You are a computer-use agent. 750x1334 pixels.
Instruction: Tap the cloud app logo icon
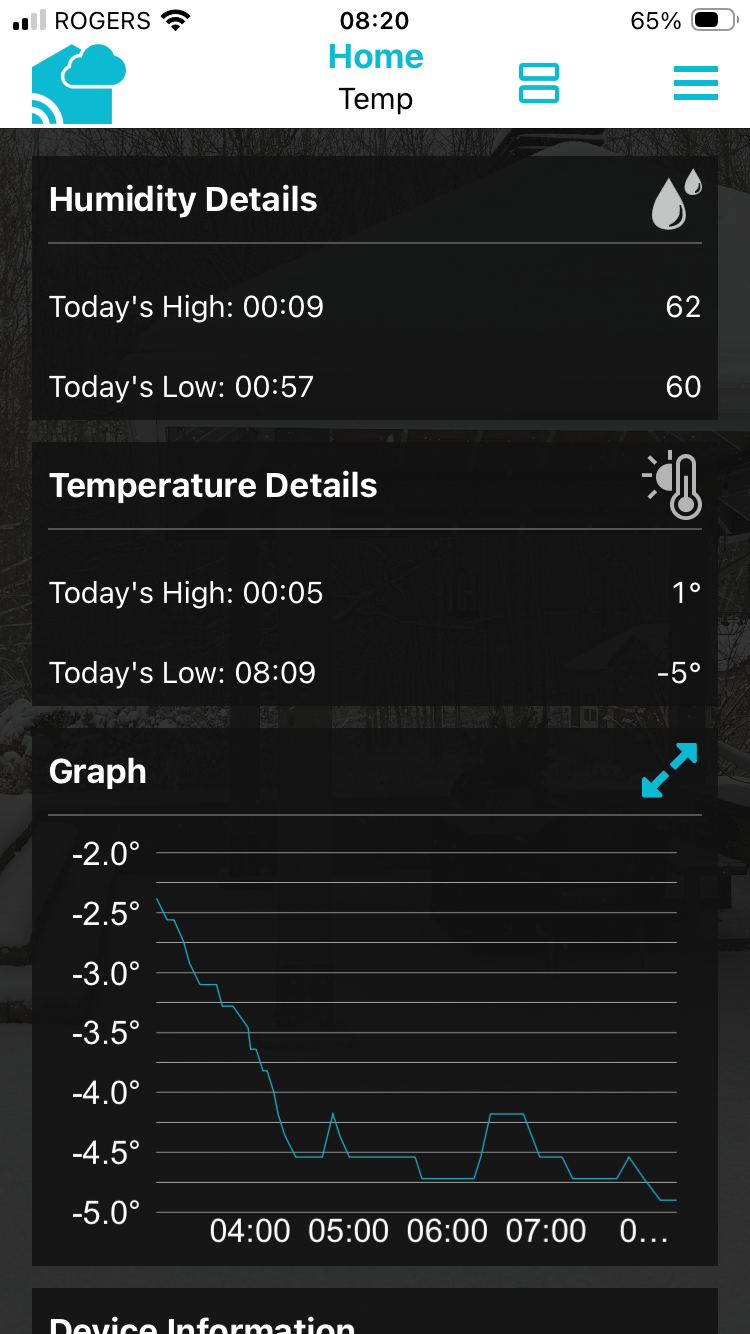tap(79, 84)
